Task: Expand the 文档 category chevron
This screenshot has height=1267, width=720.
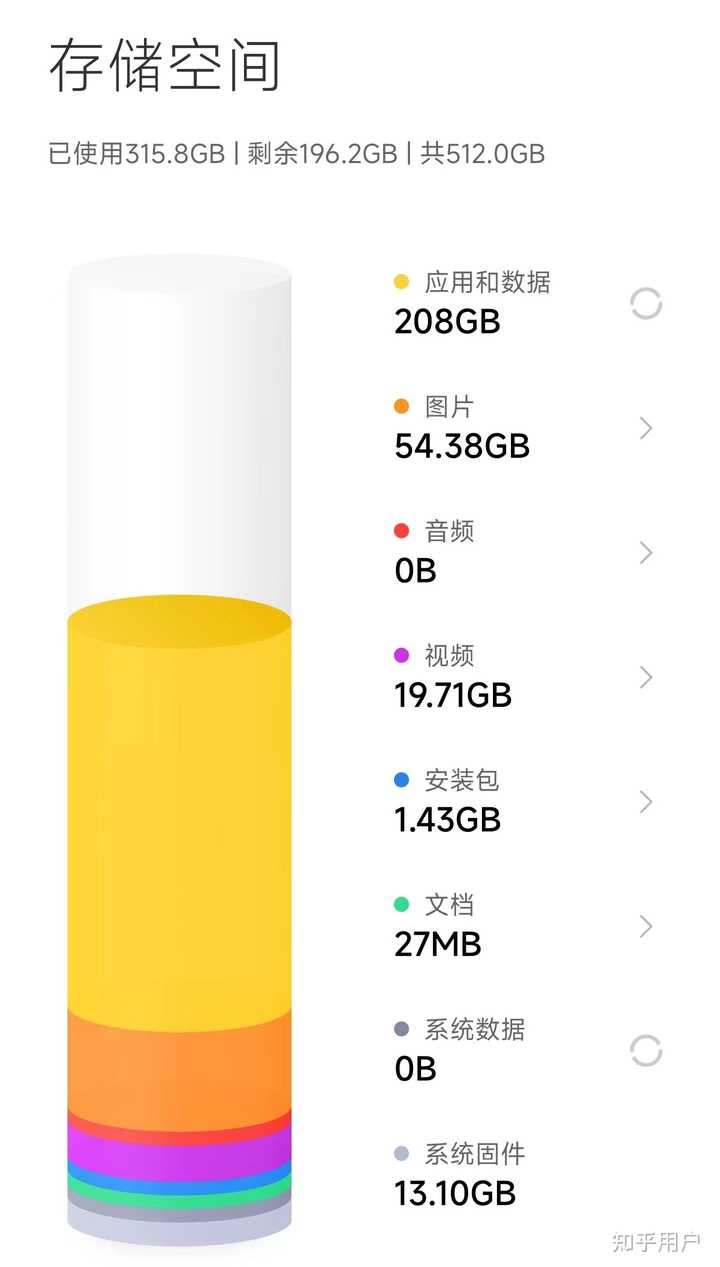Action: tap(647, 926)
